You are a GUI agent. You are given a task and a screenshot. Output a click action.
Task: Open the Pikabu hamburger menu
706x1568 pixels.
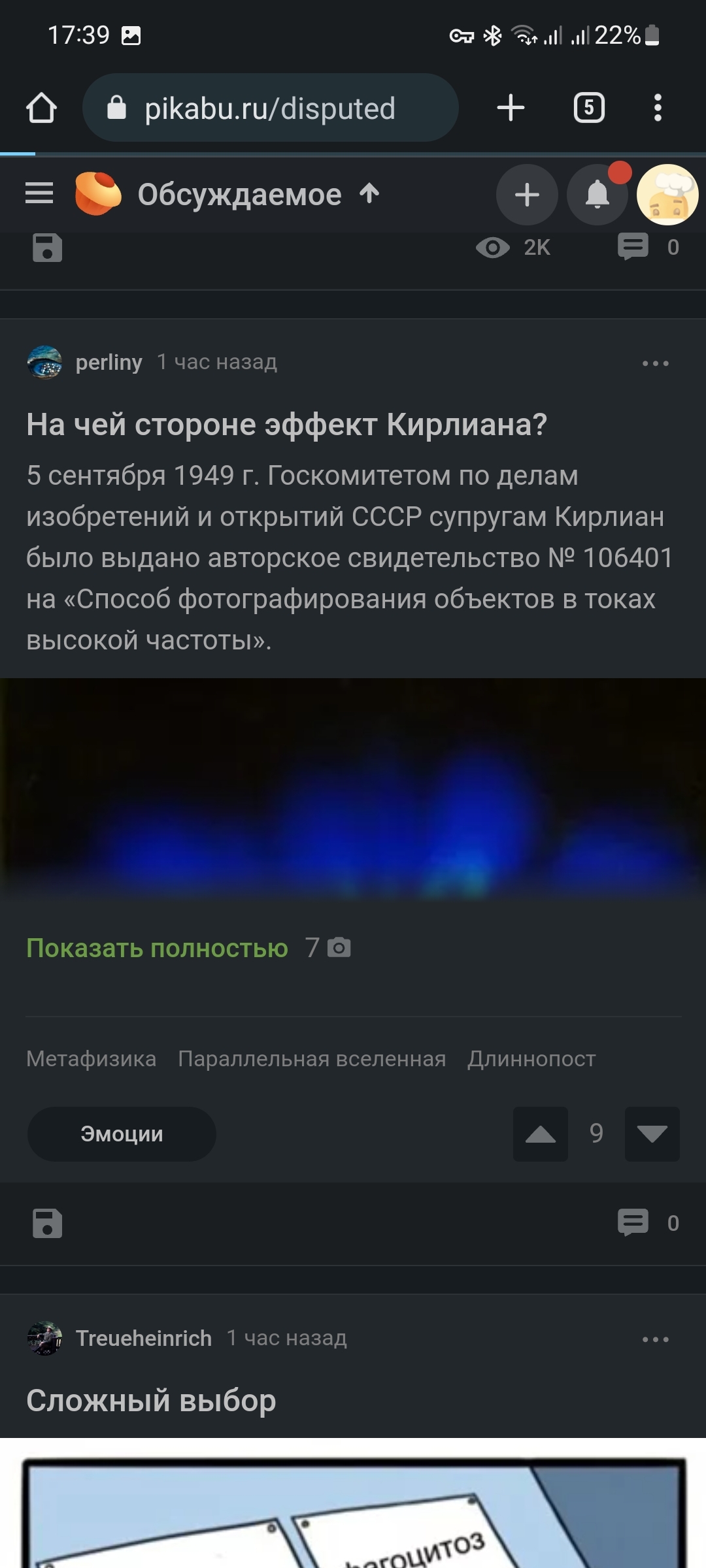click(x=39, y=193)
